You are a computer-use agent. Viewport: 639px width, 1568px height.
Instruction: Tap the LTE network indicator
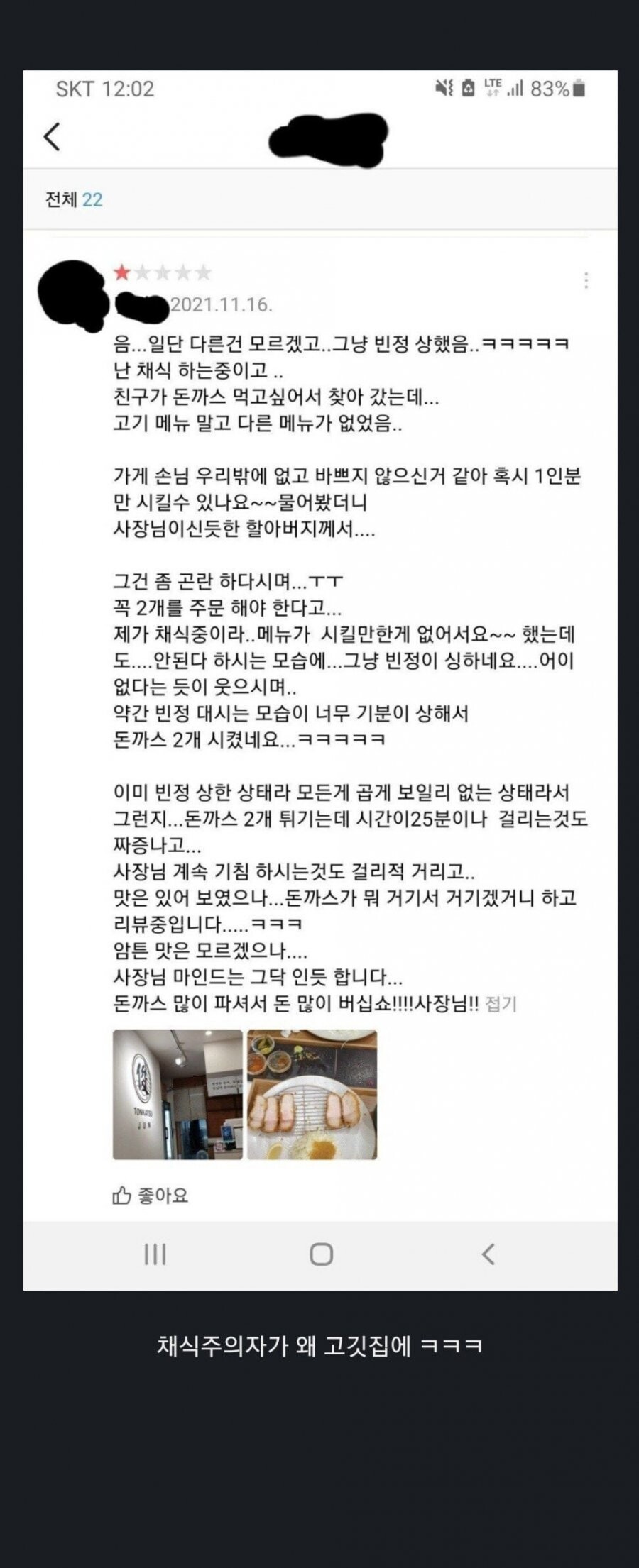point(491,88)
